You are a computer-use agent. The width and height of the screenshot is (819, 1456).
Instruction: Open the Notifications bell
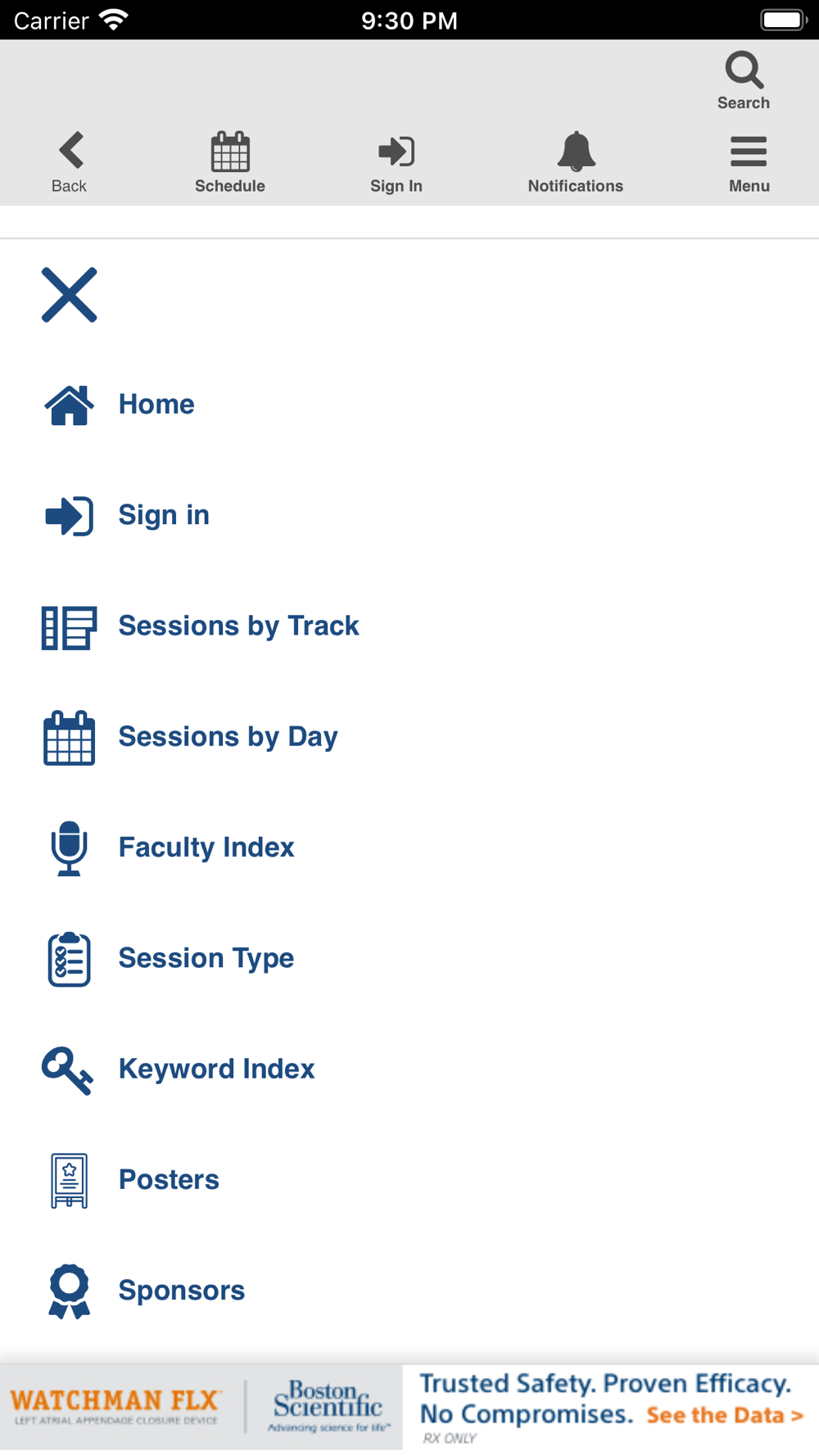pos(576,162)
